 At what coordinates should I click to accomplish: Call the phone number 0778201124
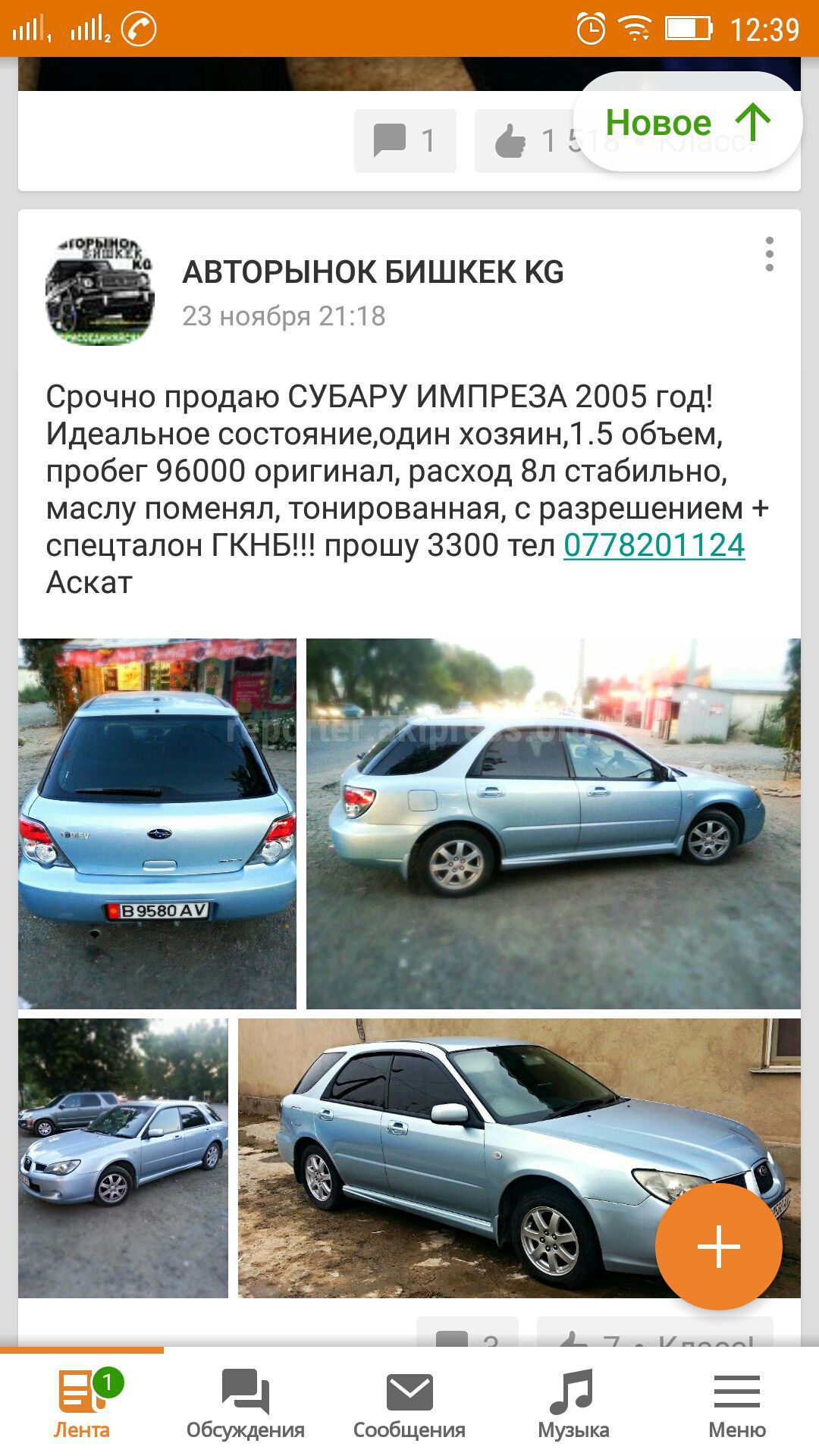pos(654,545)
